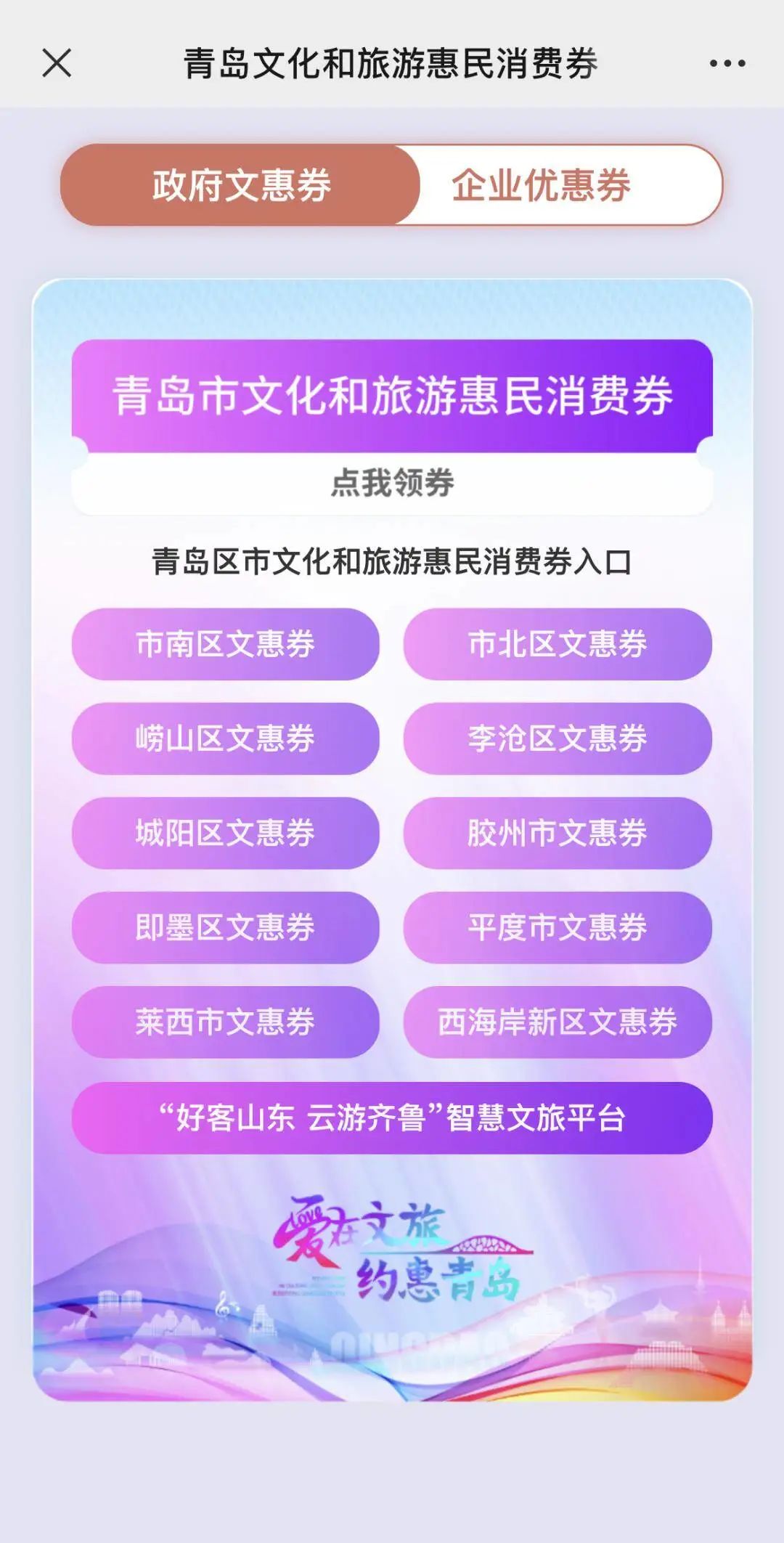This screenshot has height=1543, width=784.
Task: Switch to the 政府文惠券 tab
Action: pyautogui.click(x=241, y=184)
